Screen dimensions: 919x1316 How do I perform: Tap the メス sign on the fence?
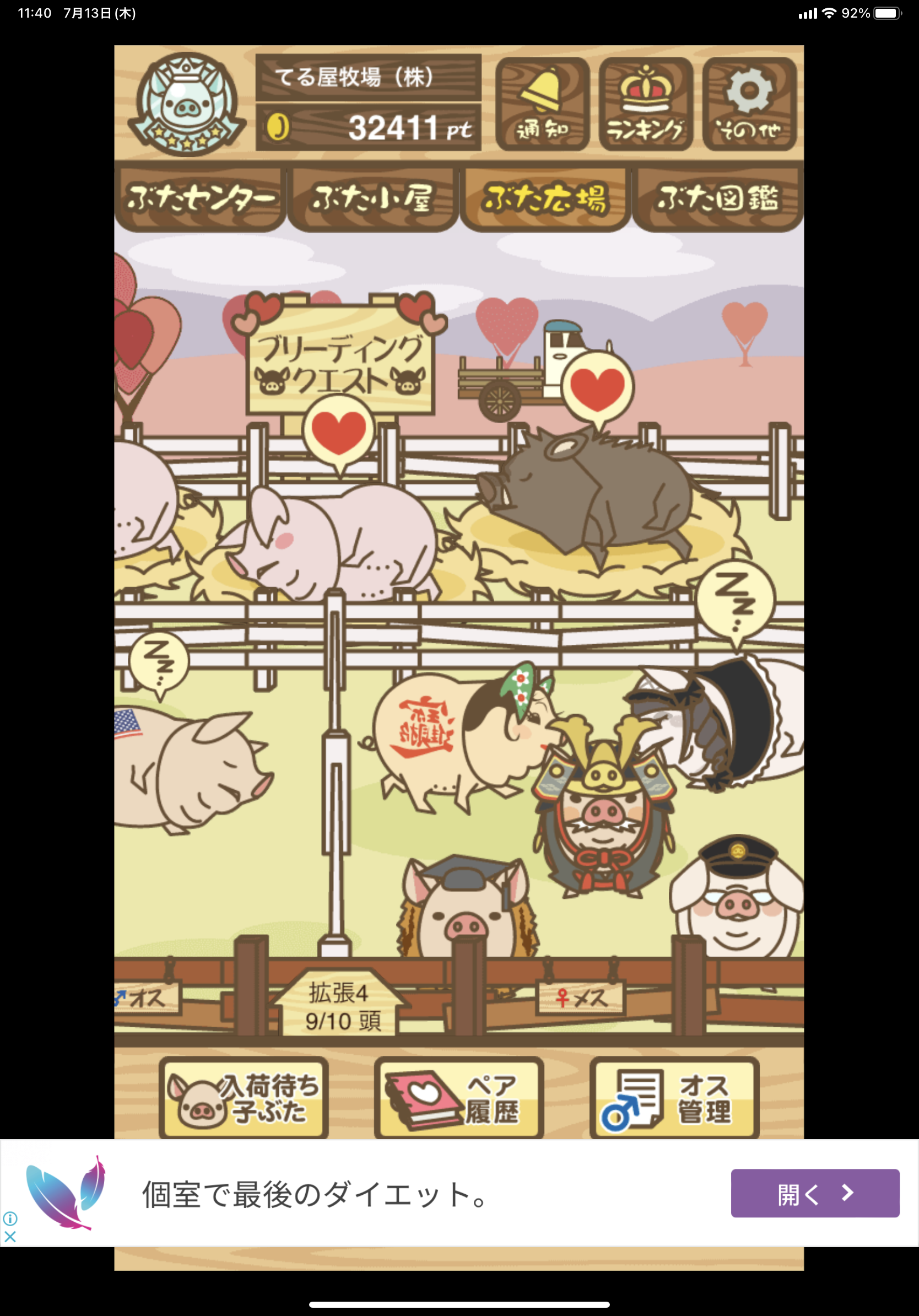click(x=580, y=999)
